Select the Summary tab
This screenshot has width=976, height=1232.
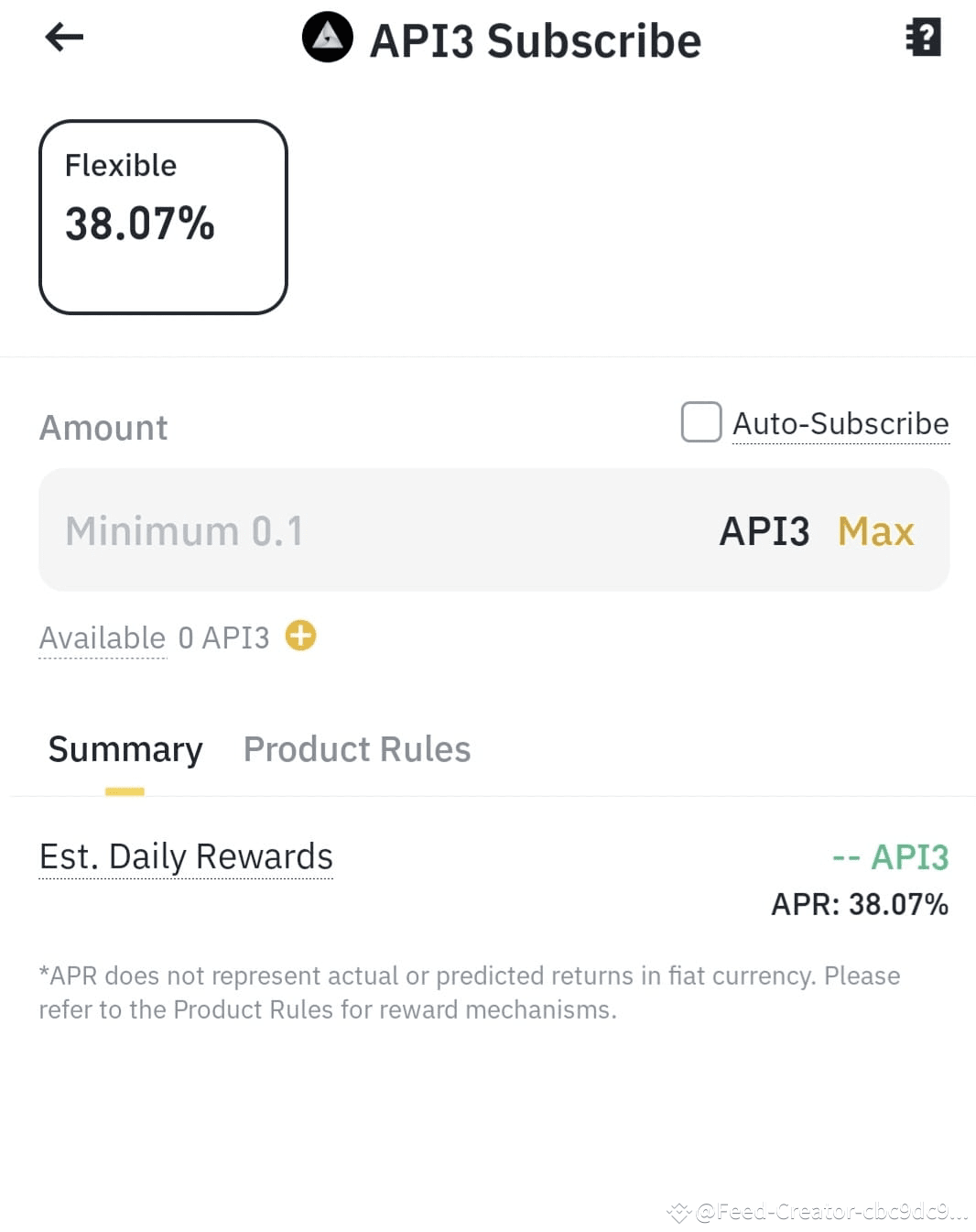(x=125, y=748)
